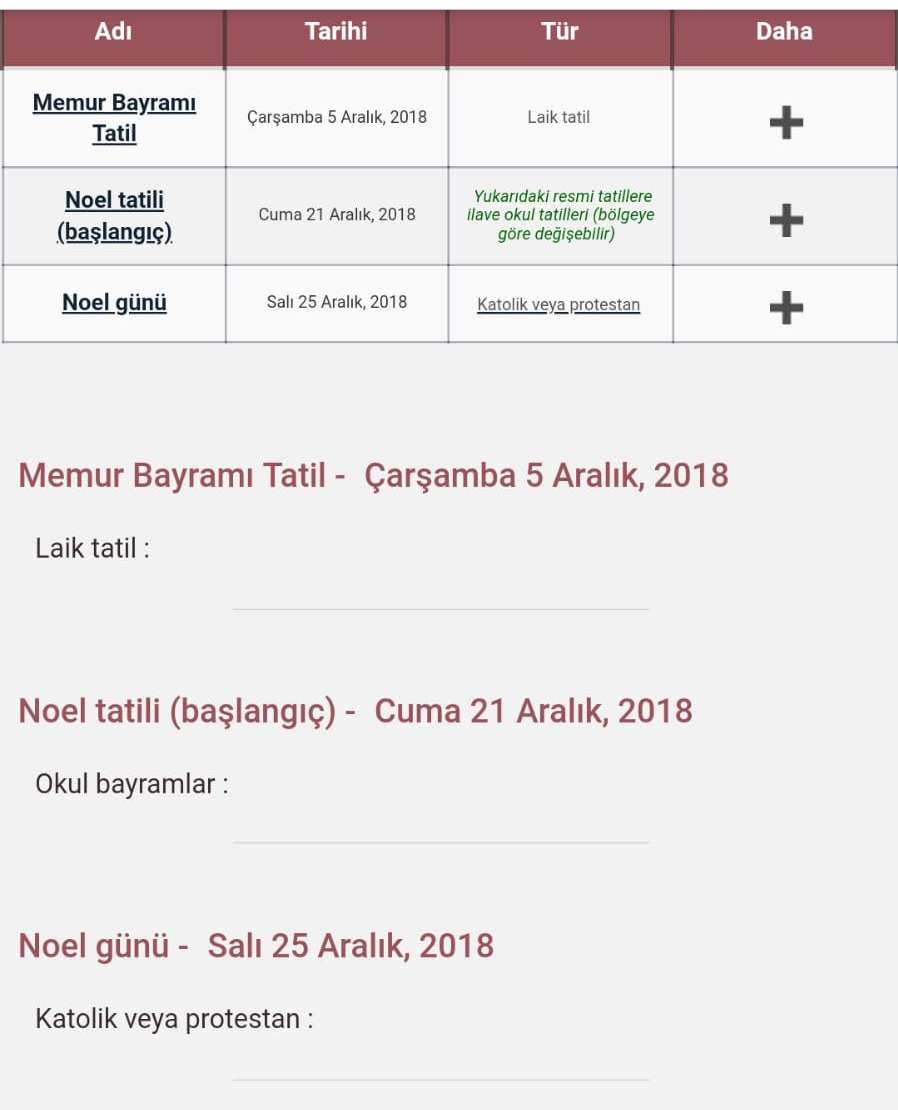This screenshot has width=898, height=1110.
Task: Expand the plus icon for Noel tatili row
Action: [786, 220]
